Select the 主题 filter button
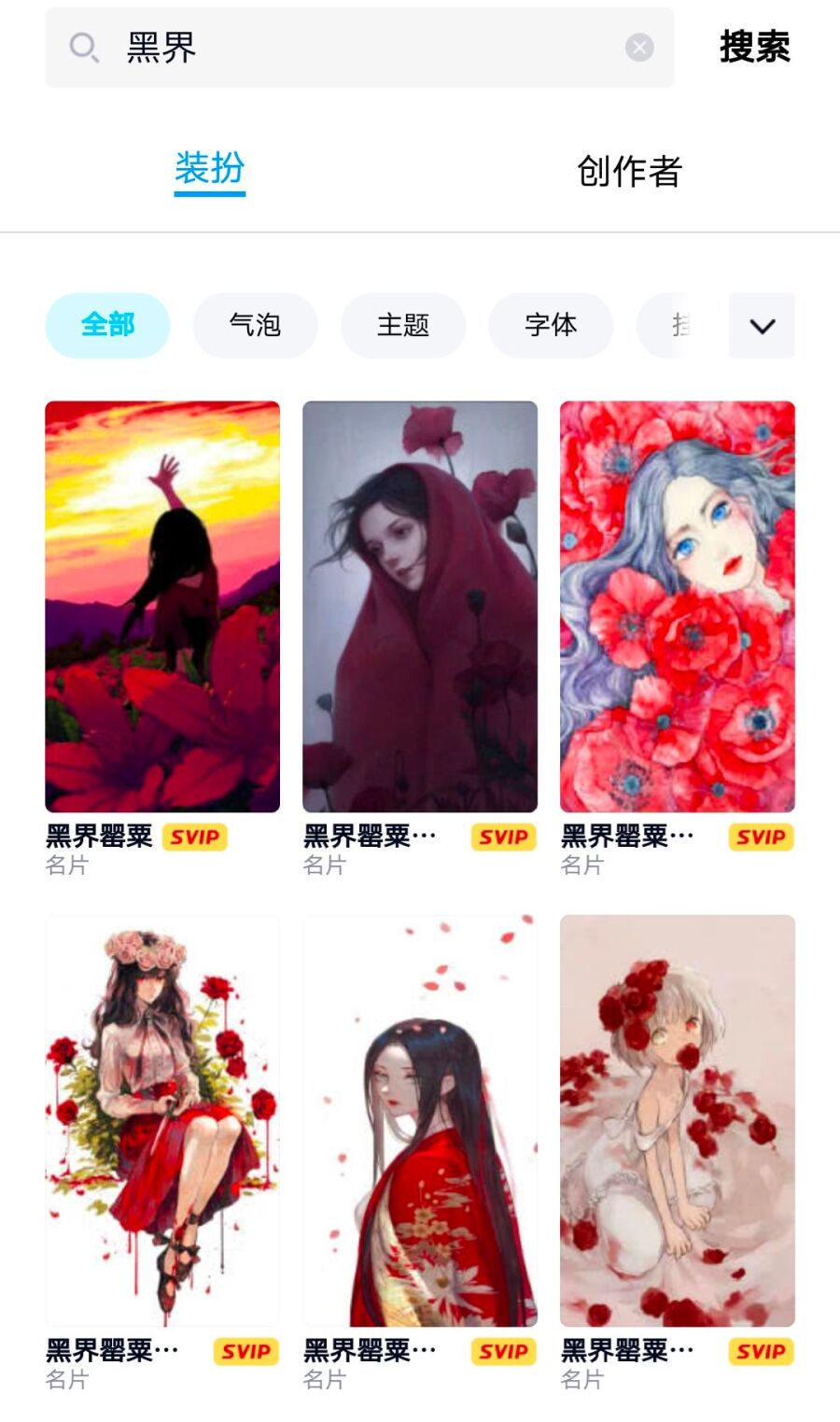The image size is (840, 1422). pyautogui.click(x=403, y=325)
